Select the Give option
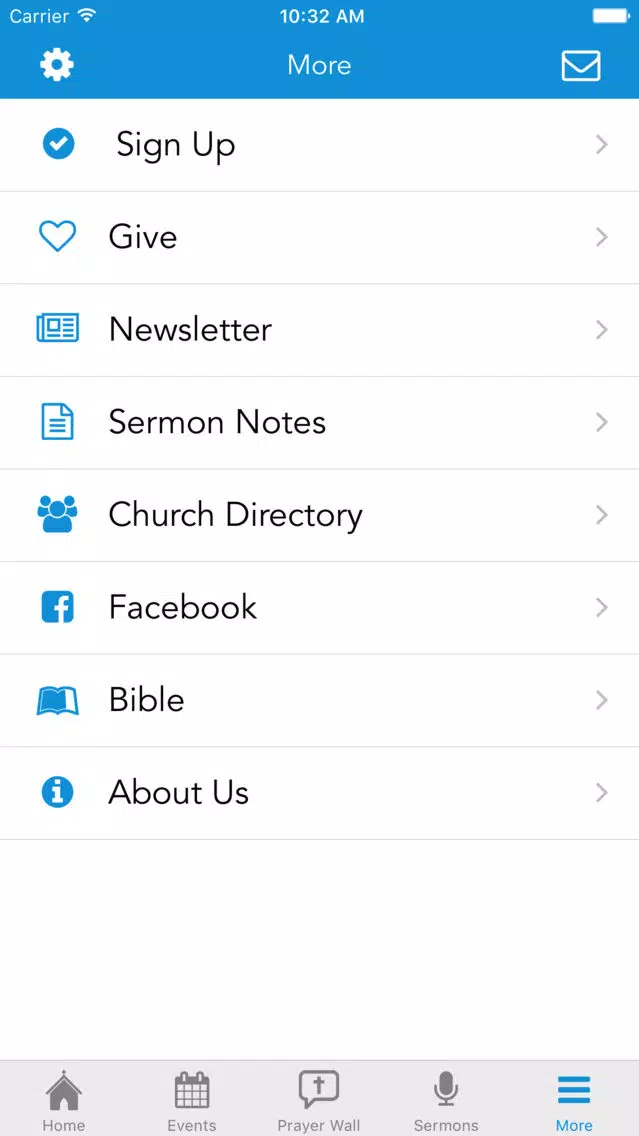Image resolution: width=639 pixels, height=1136 pixels. point(320,238)
